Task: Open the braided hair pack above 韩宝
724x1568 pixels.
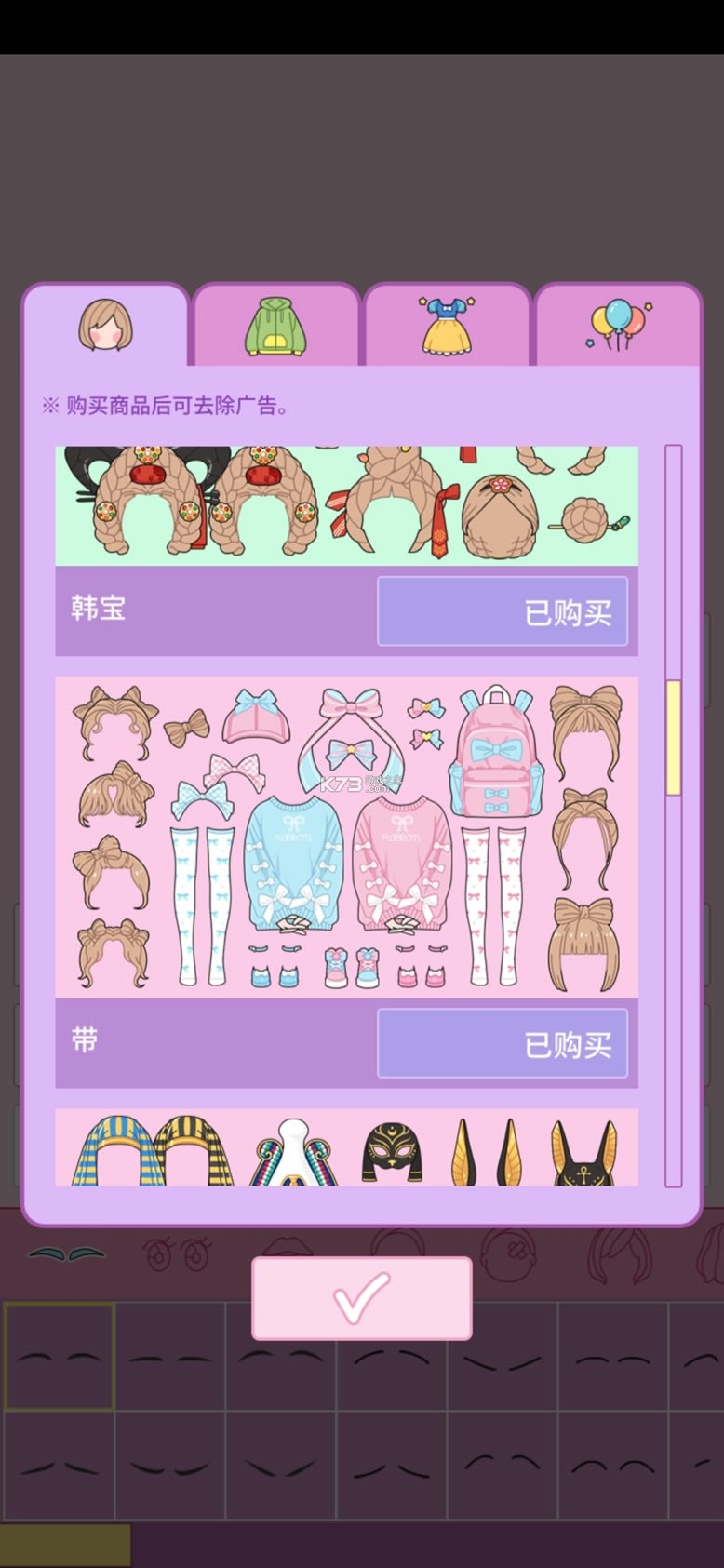Action: [x=346, y=505]
